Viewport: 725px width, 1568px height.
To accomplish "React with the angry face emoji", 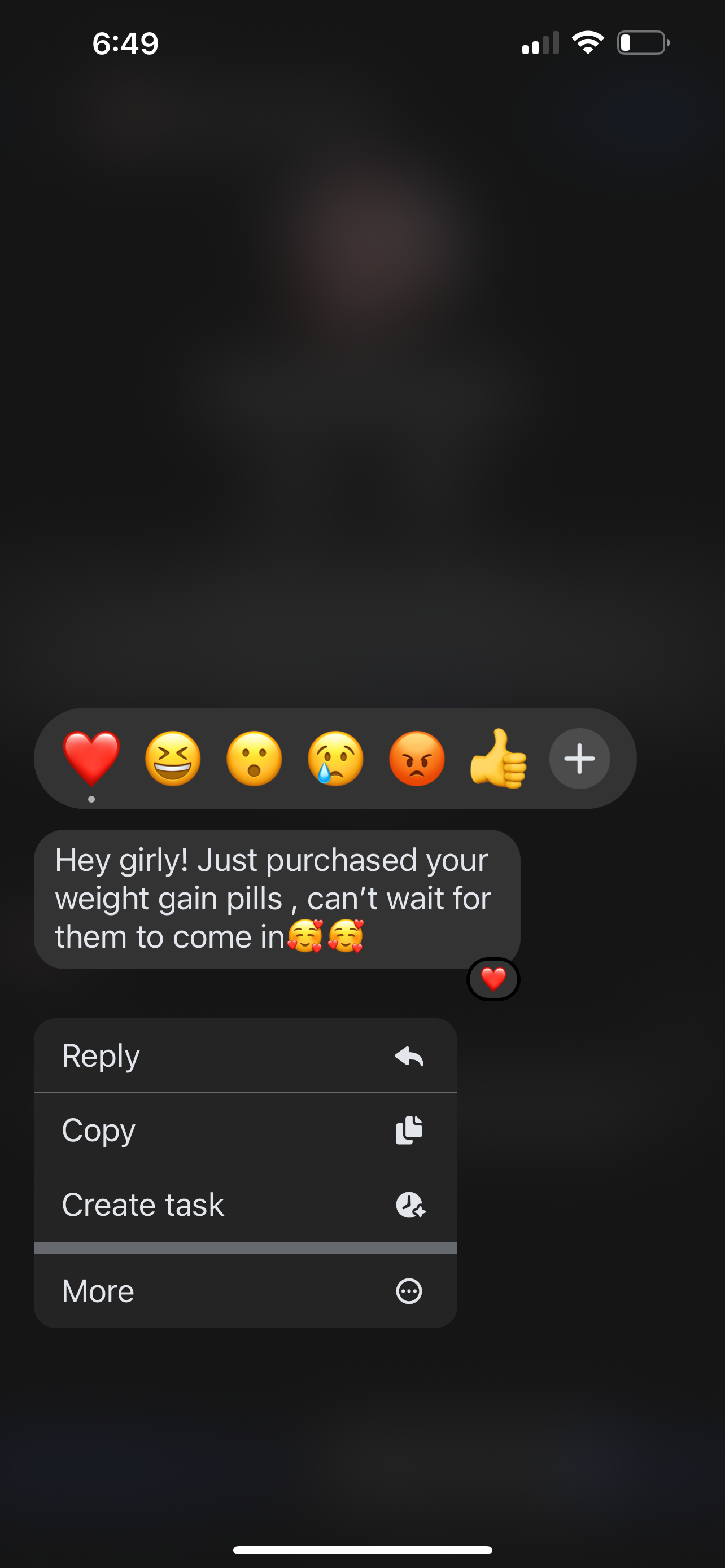I will point(417,759).
